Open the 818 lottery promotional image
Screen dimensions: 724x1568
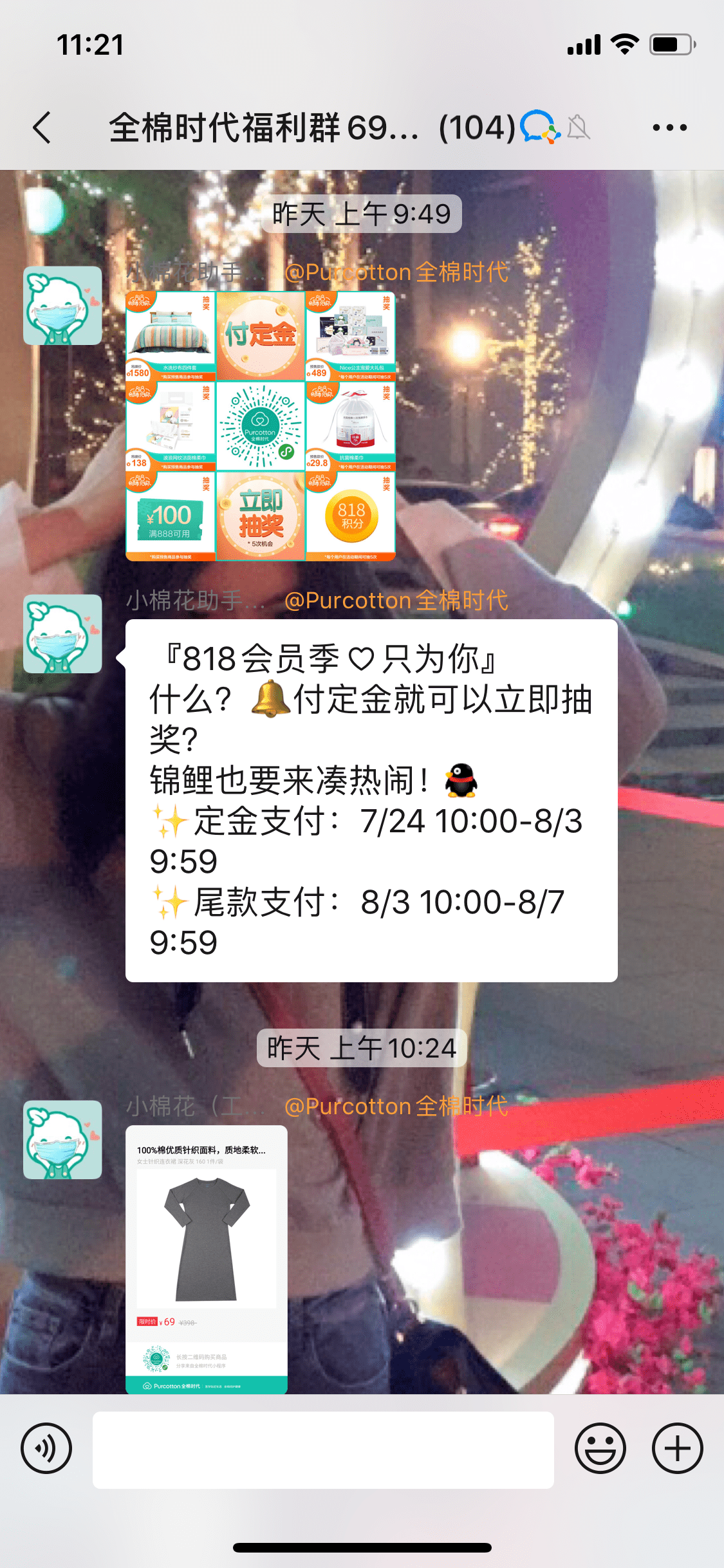tap(260, 425)
